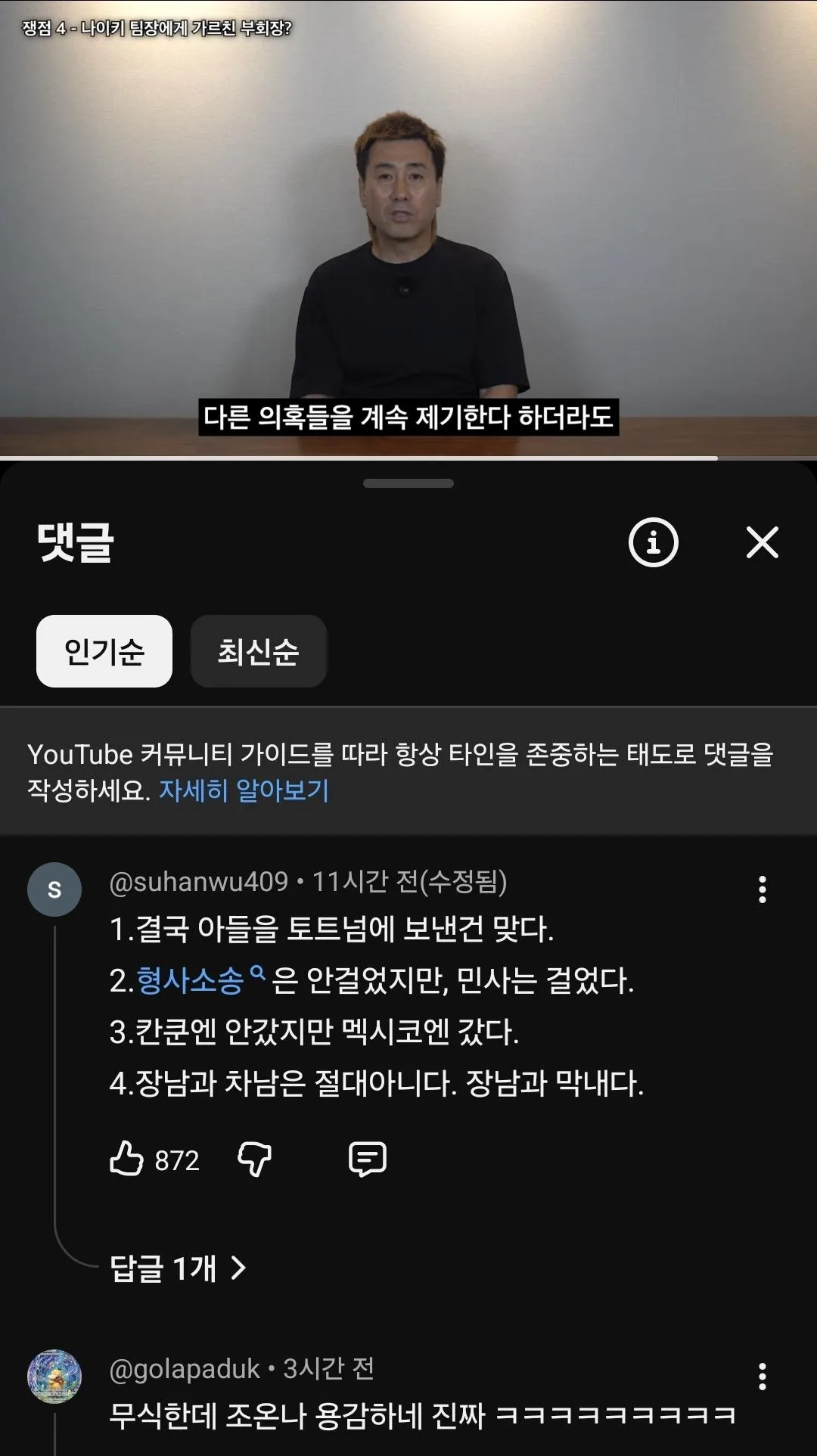Open the comments info icon
This screenshot has width=817, height=1456.
[x=653, y=542]
